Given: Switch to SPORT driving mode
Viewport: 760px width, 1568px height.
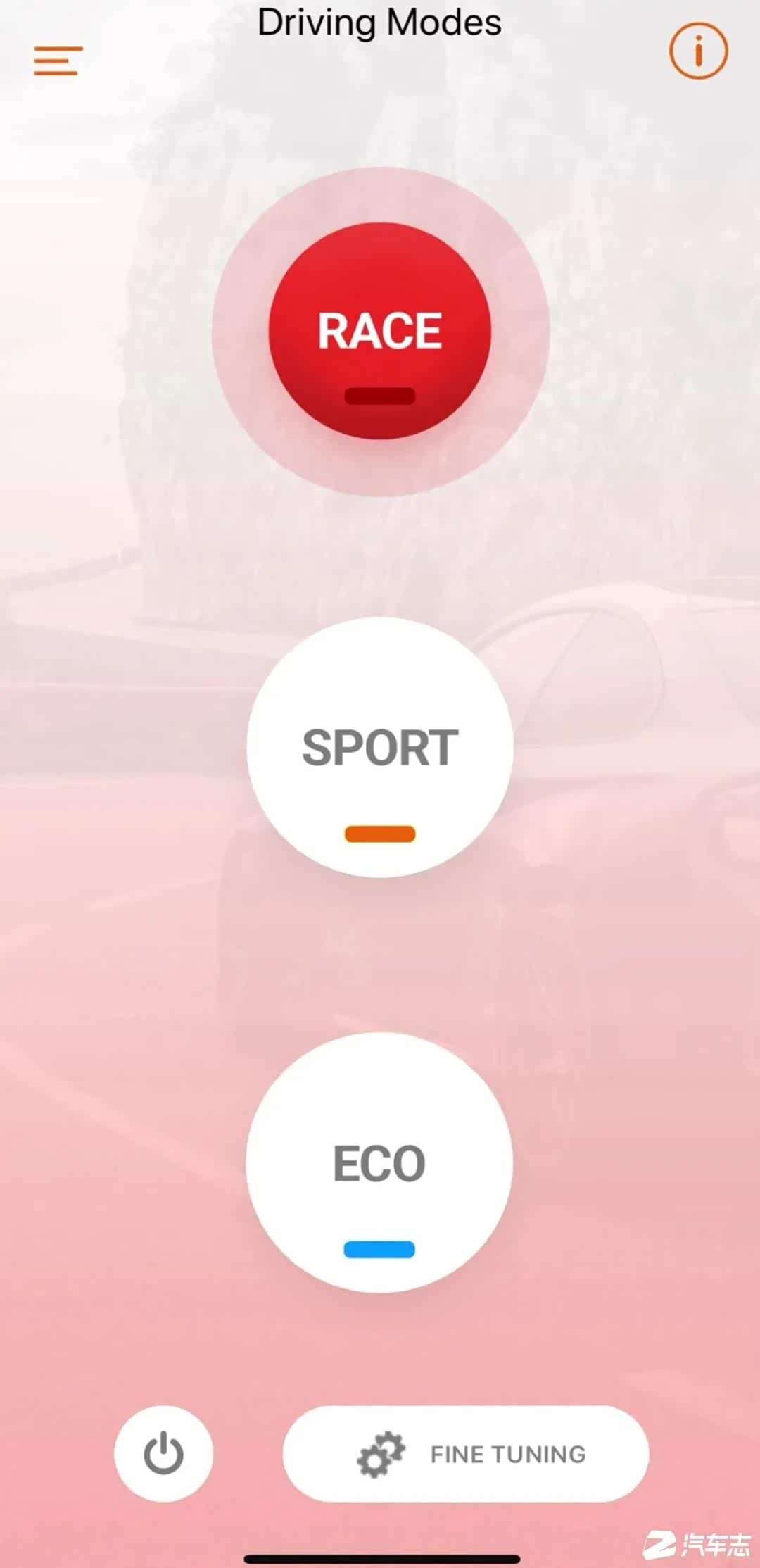Looking at the screenshot, I should (380, 747).
